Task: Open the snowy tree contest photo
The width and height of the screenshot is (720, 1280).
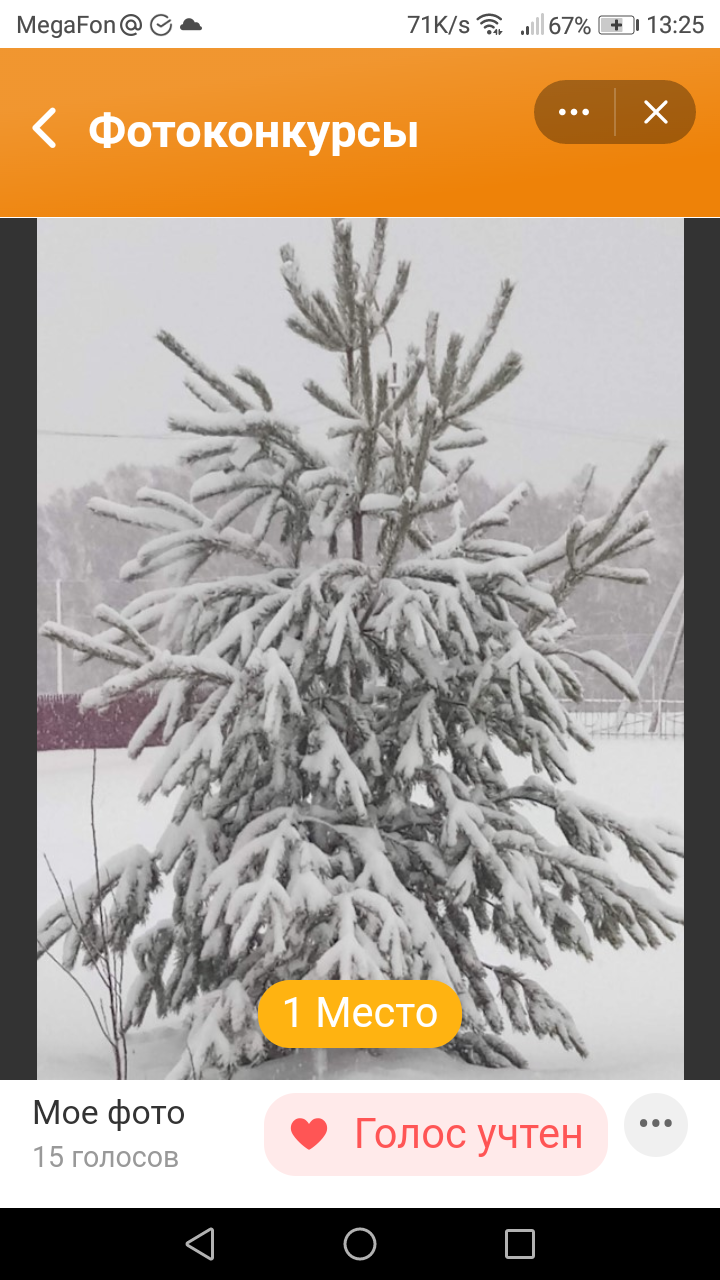Action: (x=360, y=648)
